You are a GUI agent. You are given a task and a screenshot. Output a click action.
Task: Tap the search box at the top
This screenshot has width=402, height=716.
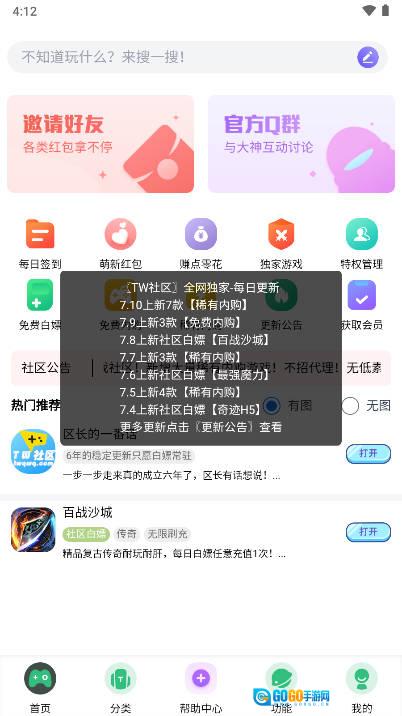pos(197,58)
